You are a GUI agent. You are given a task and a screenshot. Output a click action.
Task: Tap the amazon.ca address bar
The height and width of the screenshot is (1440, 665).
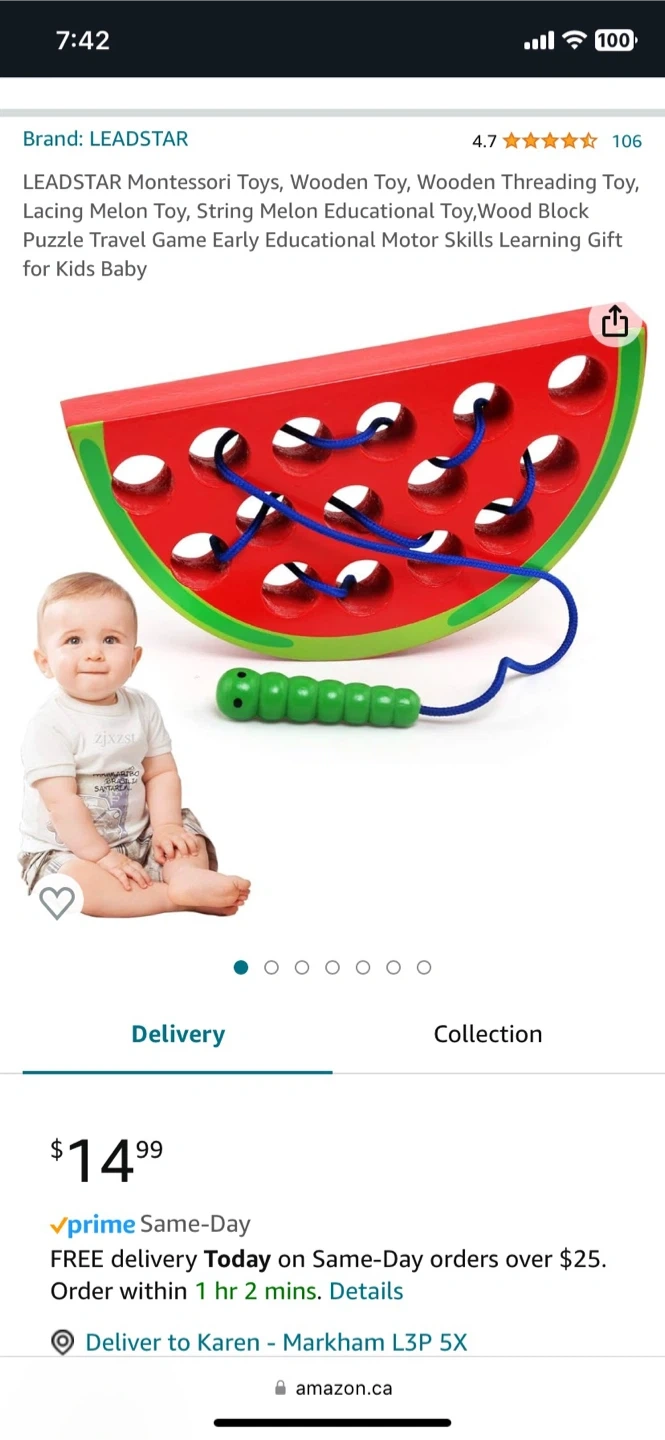333,1388
